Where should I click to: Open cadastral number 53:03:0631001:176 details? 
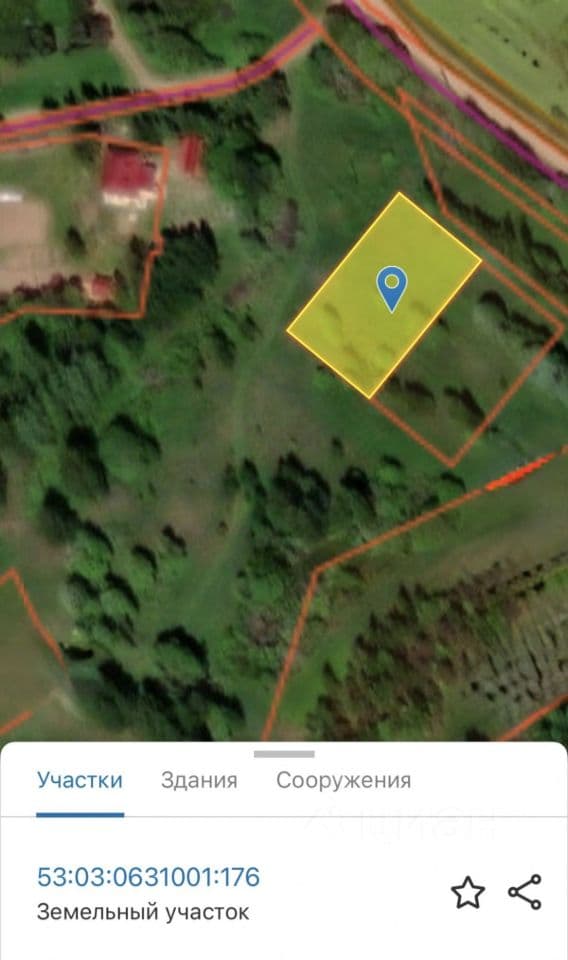pyautogui.click(x=148, y=877)
